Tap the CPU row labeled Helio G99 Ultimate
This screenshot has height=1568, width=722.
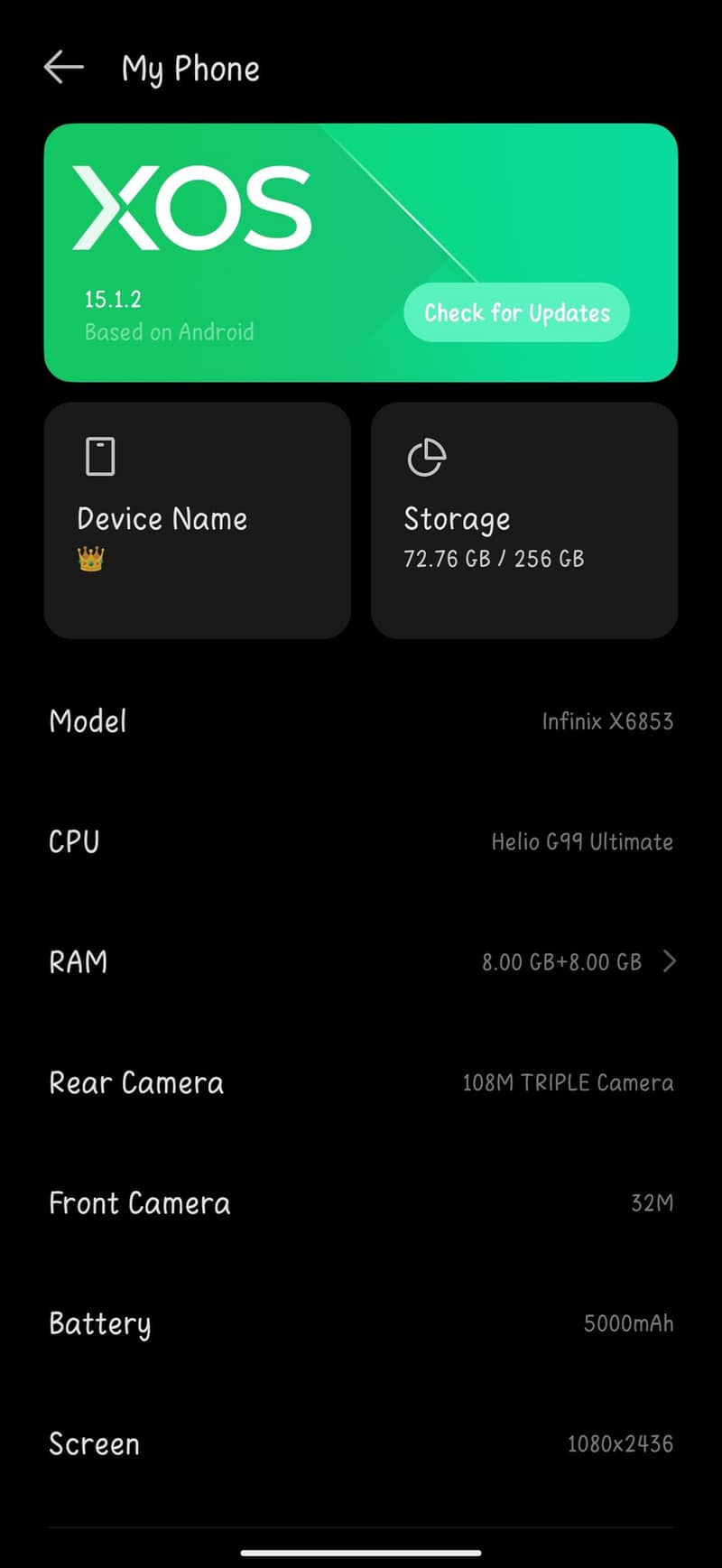tap(361, 841)
